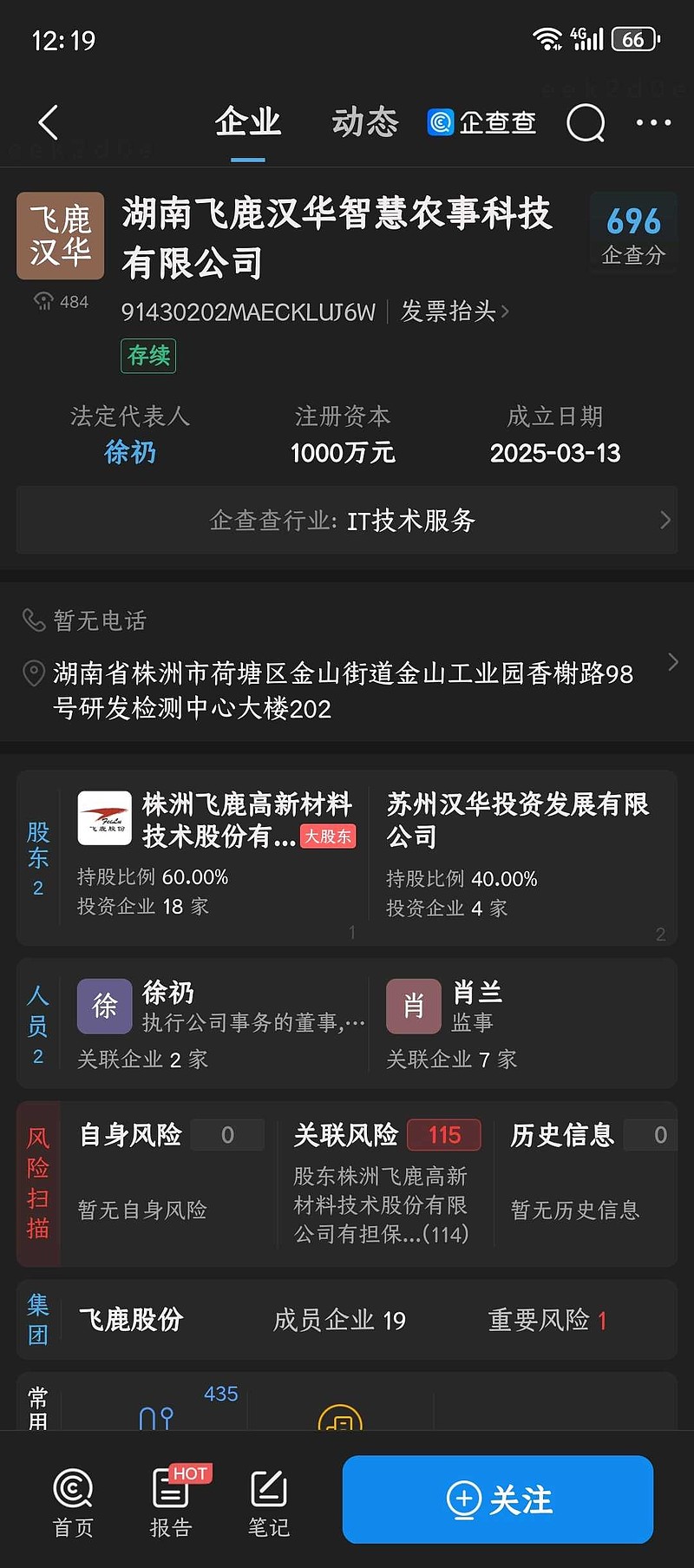694x1568 pixels.
Task: Open 企查查行业 IT技术服务 row
Action: [x=347, y=520]
